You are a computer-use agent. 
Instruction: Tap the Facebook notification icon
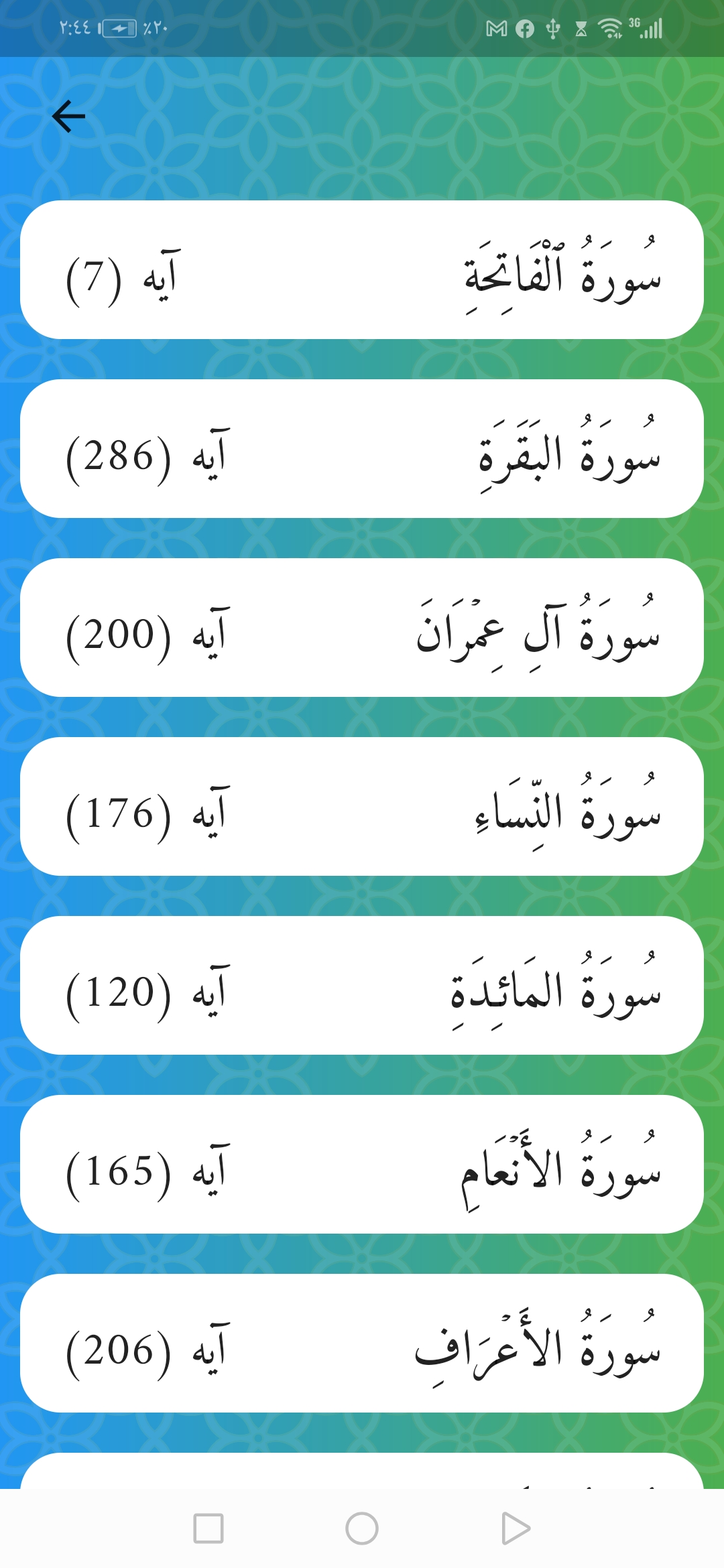point(524,28)
